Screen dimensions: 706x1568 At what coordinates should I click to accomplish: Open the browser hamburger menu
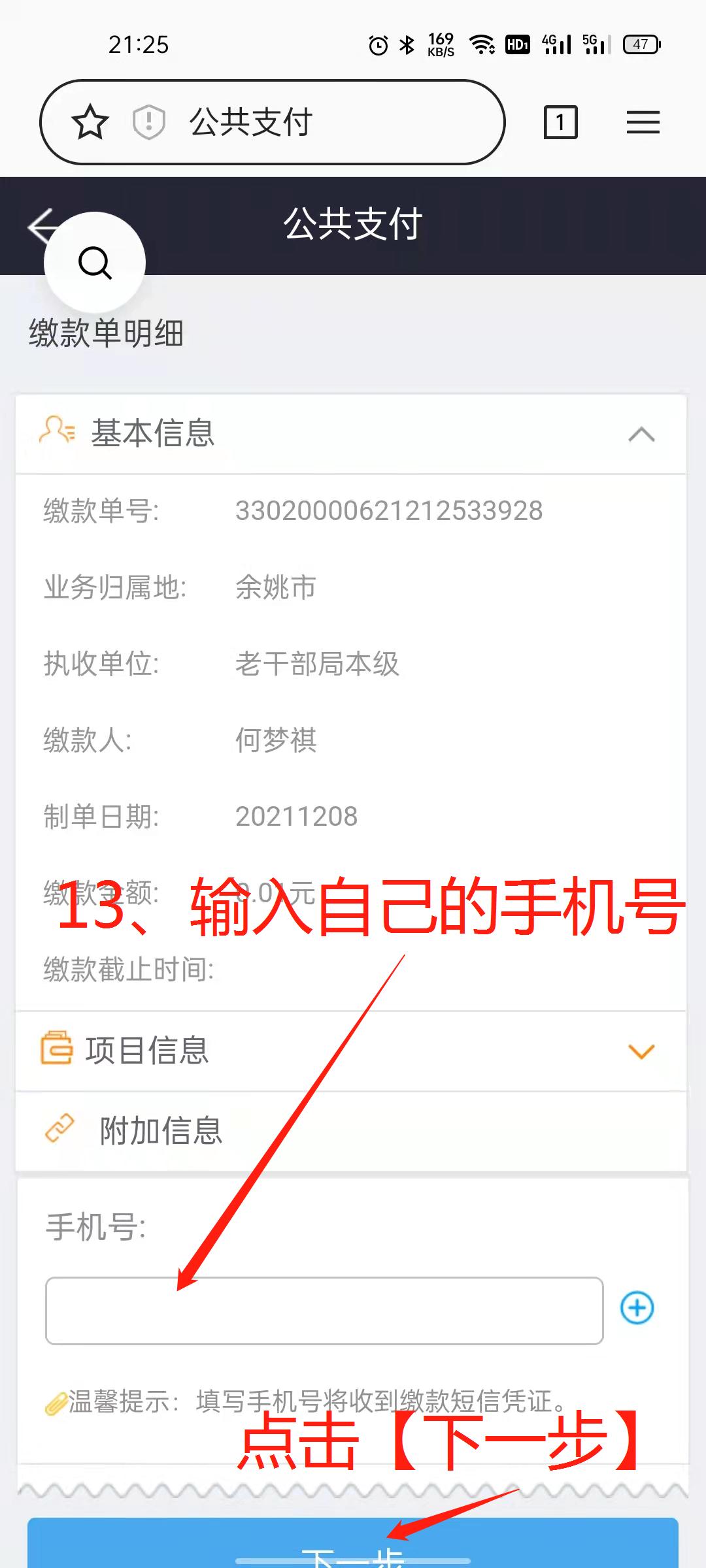(643, 122)
